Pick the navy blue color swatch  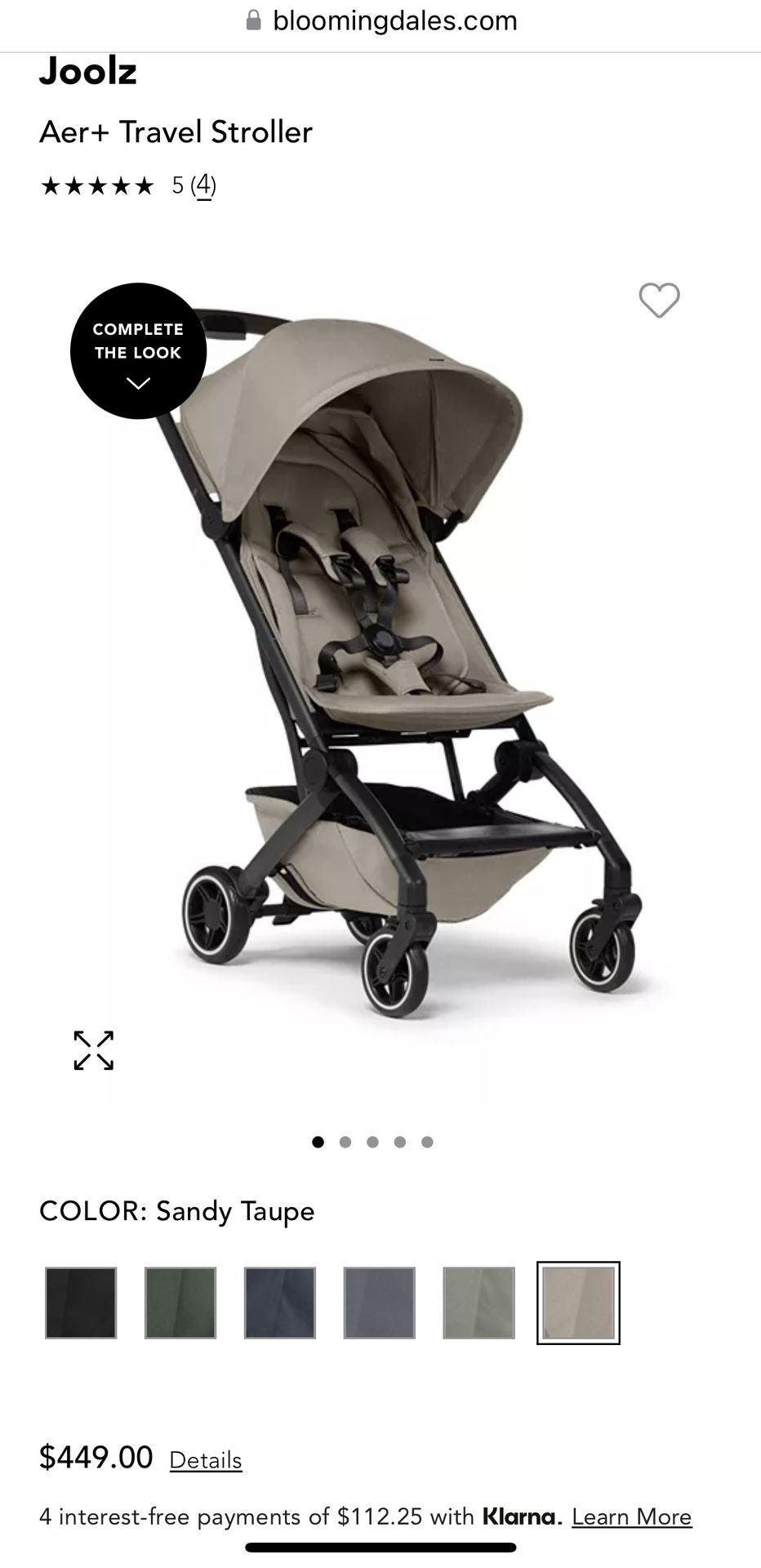[280, 1303]
